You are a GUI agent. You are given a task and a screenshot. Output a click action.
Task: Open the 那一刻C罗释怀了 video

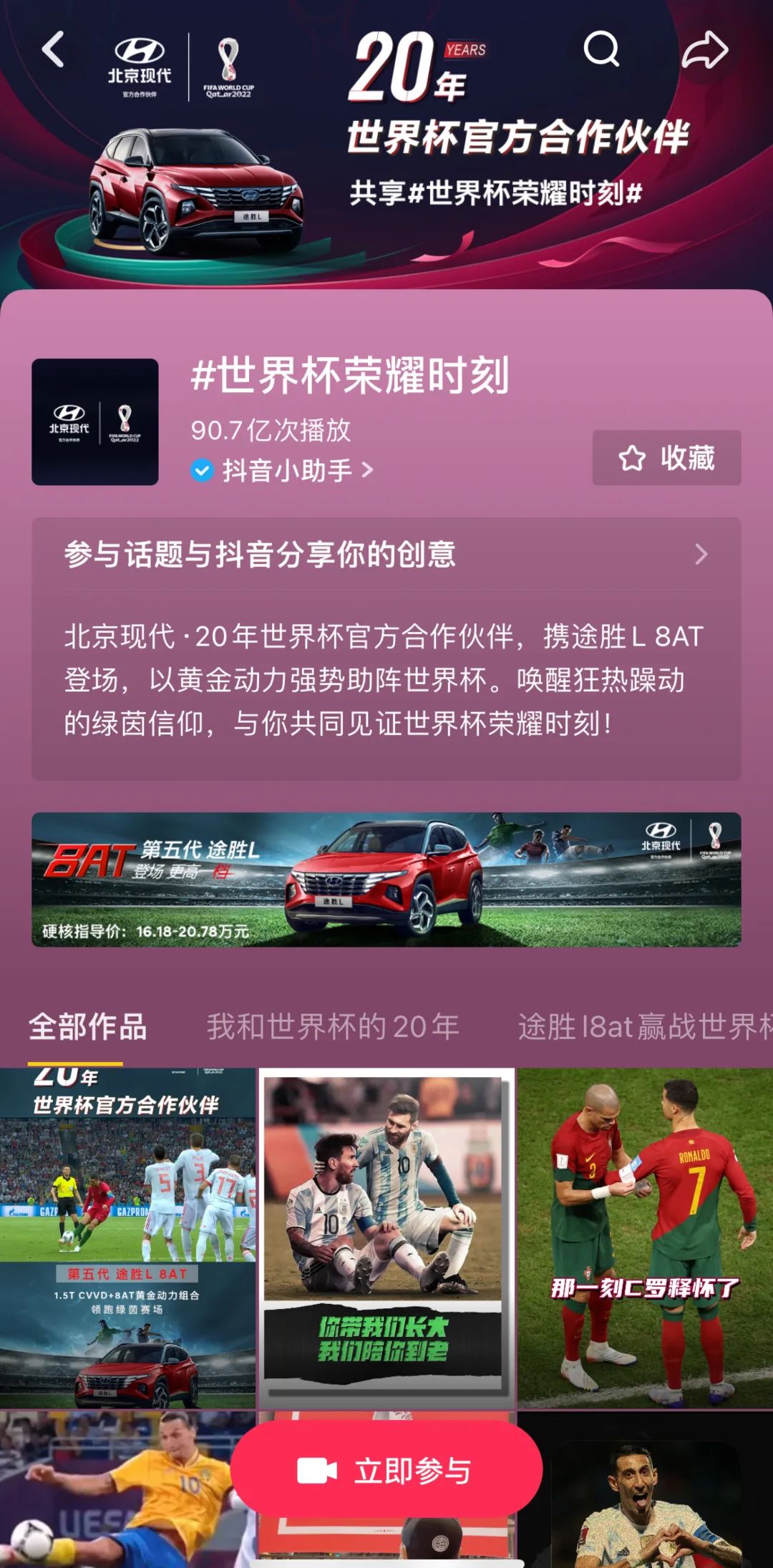click(645, 1238)
